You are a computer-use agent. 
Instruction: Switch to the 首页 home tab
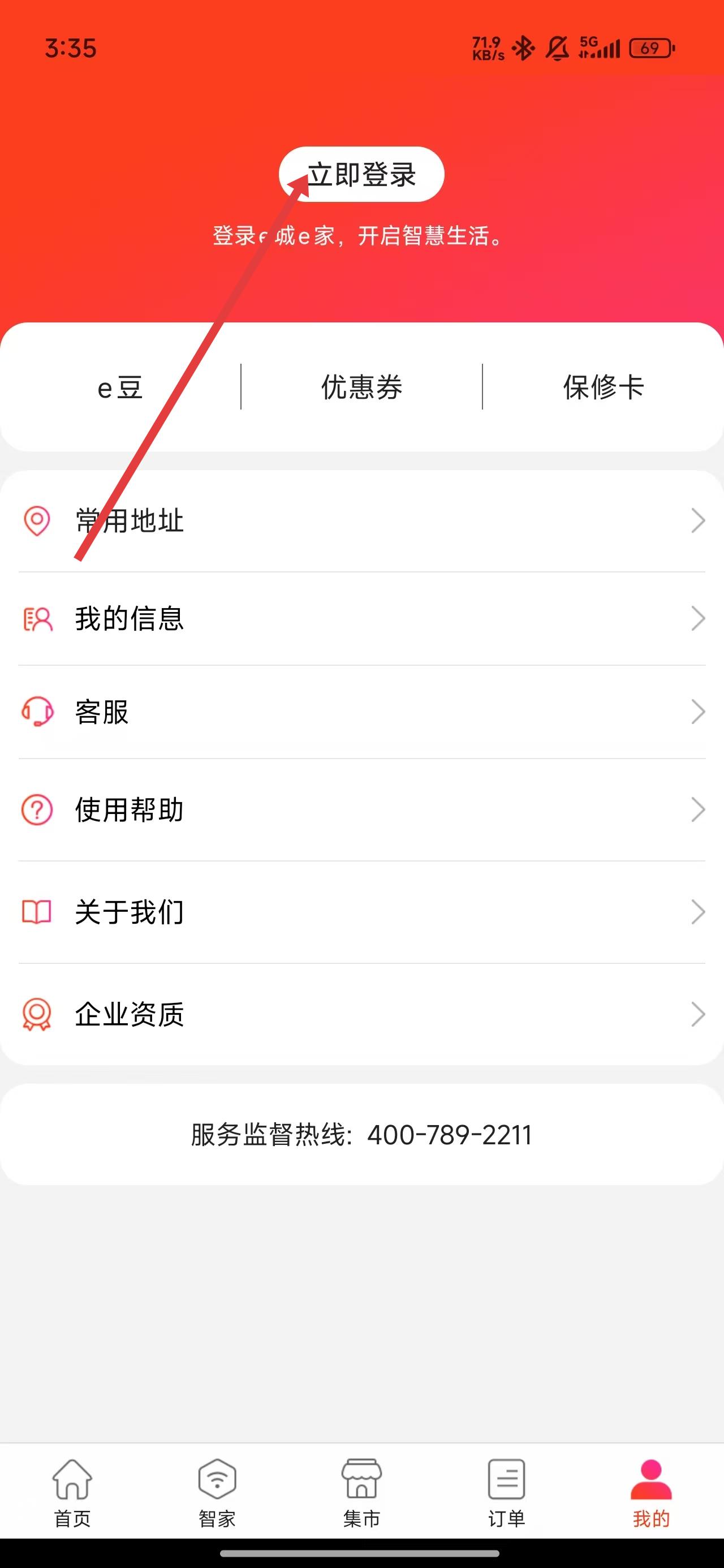pyautogui.click(x=72, y=1493)
